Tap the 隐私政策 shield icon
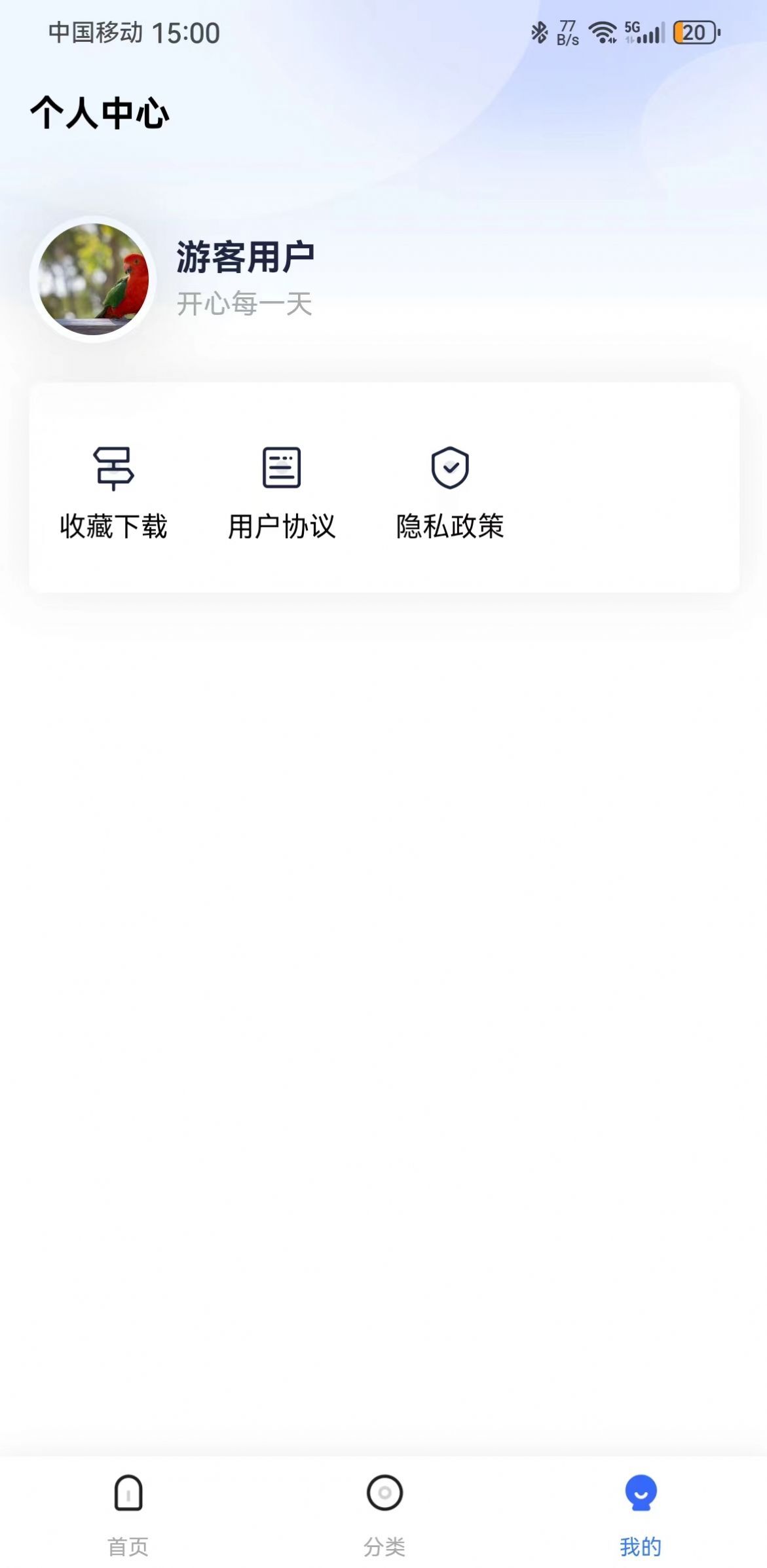The image size is (767, 1568). pos(449,468)
